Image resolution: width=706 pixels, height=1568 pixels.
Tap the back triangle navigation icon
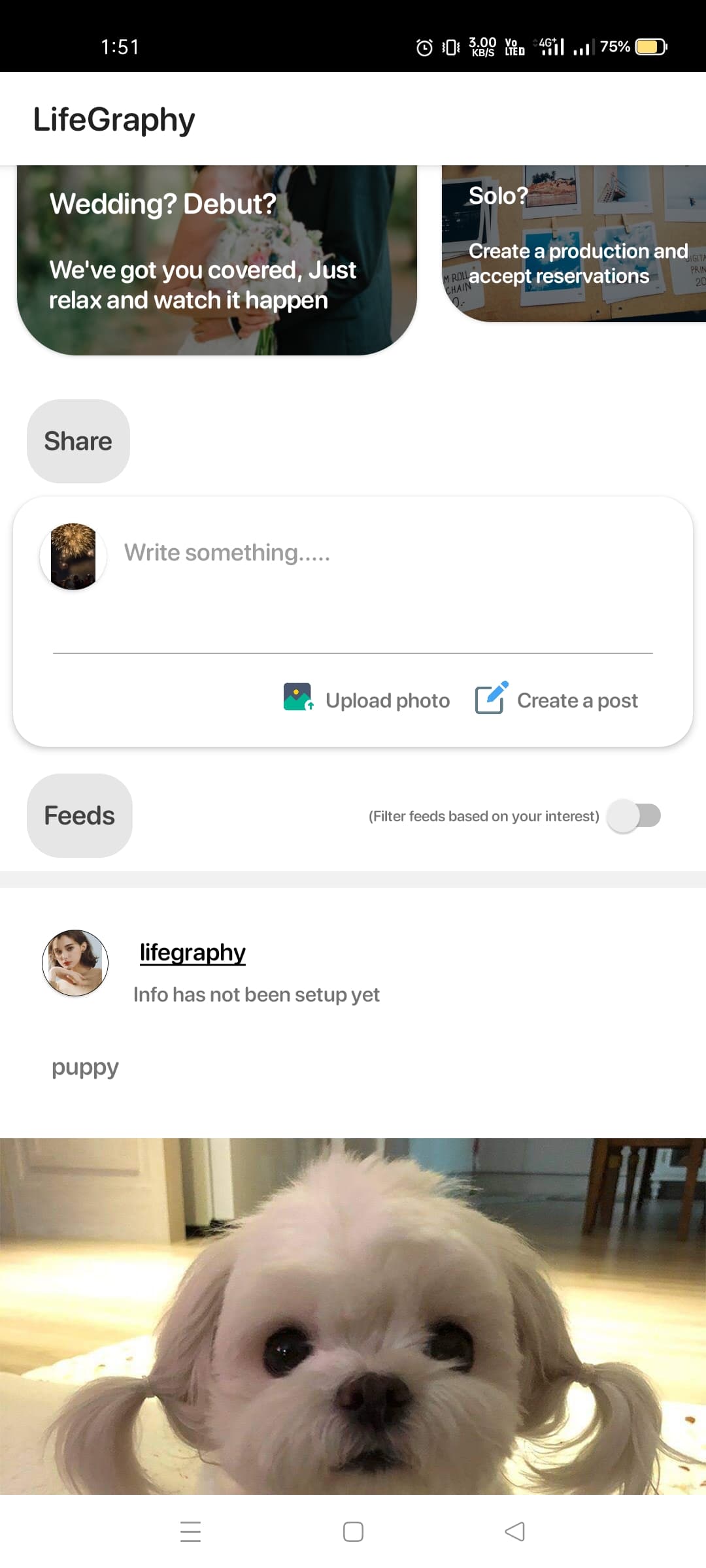click(x=514, y=1531)
